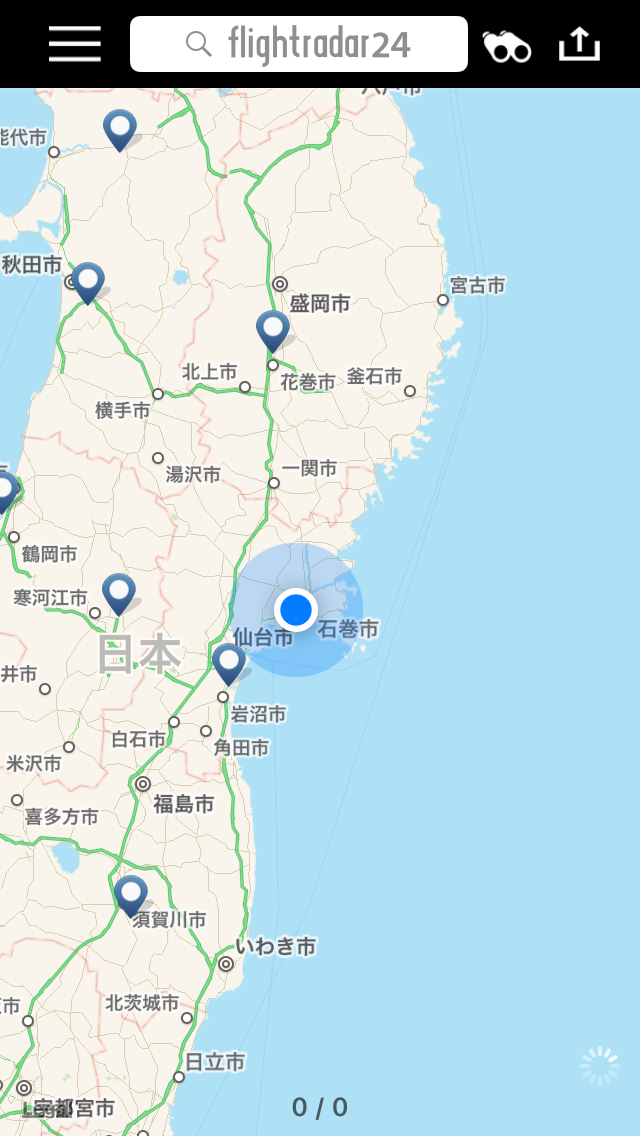Screen dimensions: 640x1136
Task: Select the airport pin near 須賀川市
Action: tap(131, 894)
